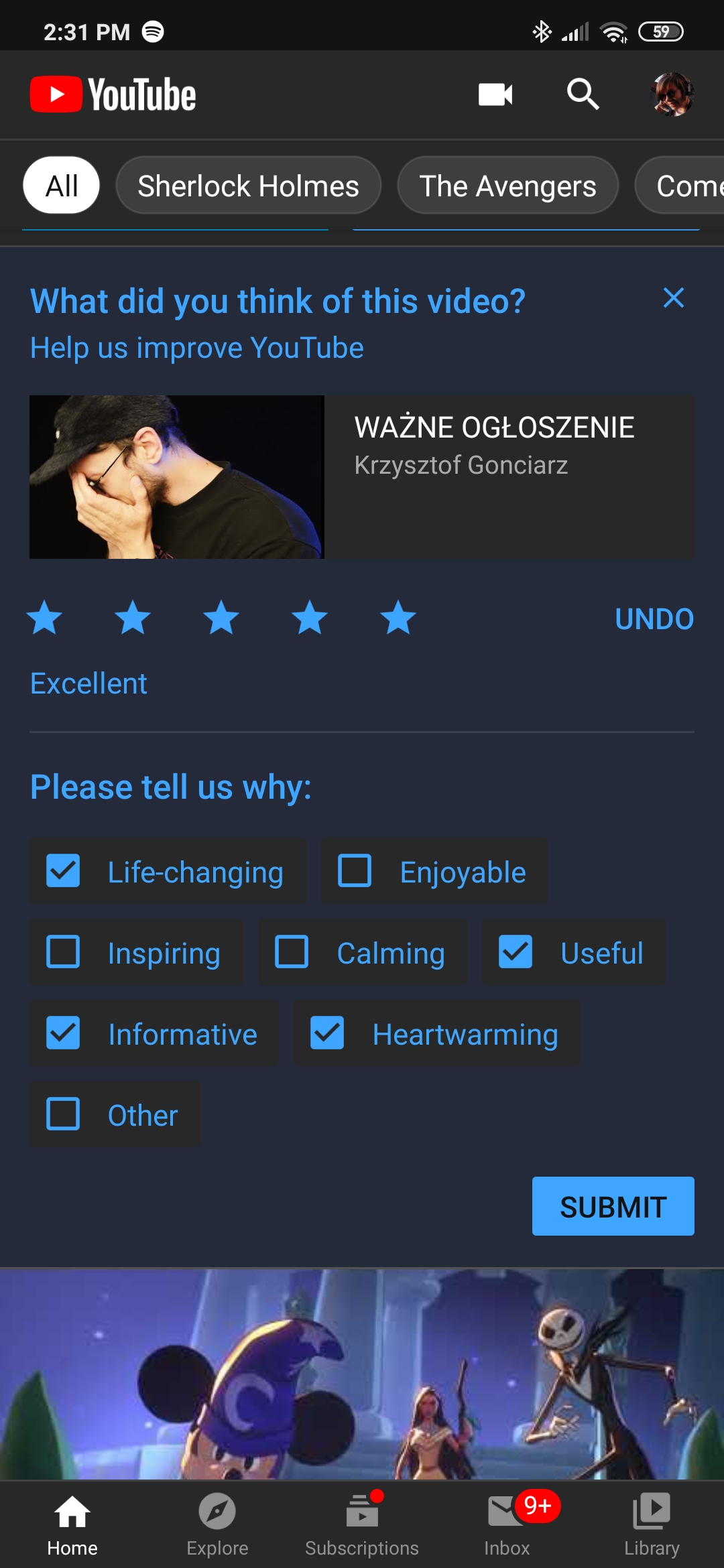This screenshot has width=724, height=1568.
Task: Open the Library tab
Action: click(x=652, y=1524)
